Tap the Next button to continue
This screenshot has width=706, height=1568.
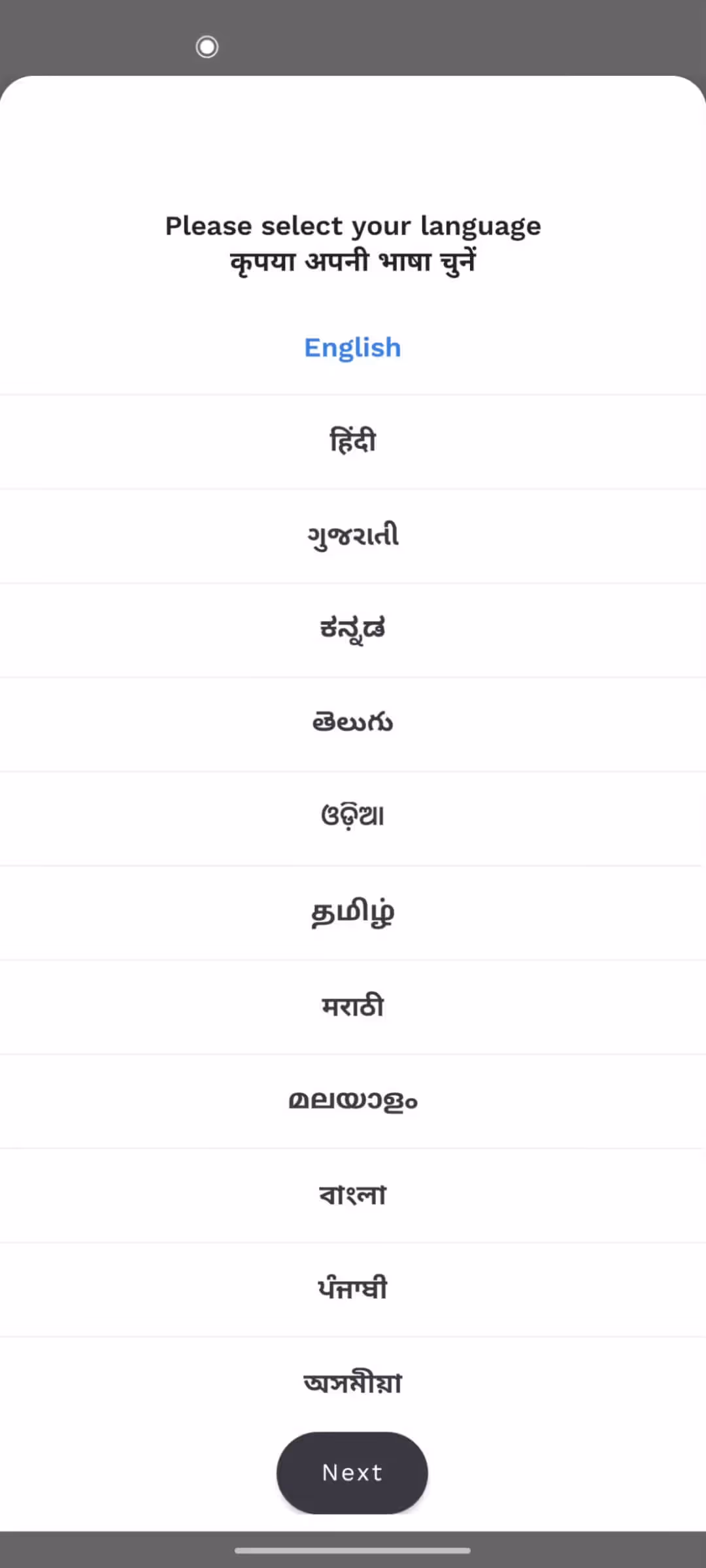point(352,1473)
